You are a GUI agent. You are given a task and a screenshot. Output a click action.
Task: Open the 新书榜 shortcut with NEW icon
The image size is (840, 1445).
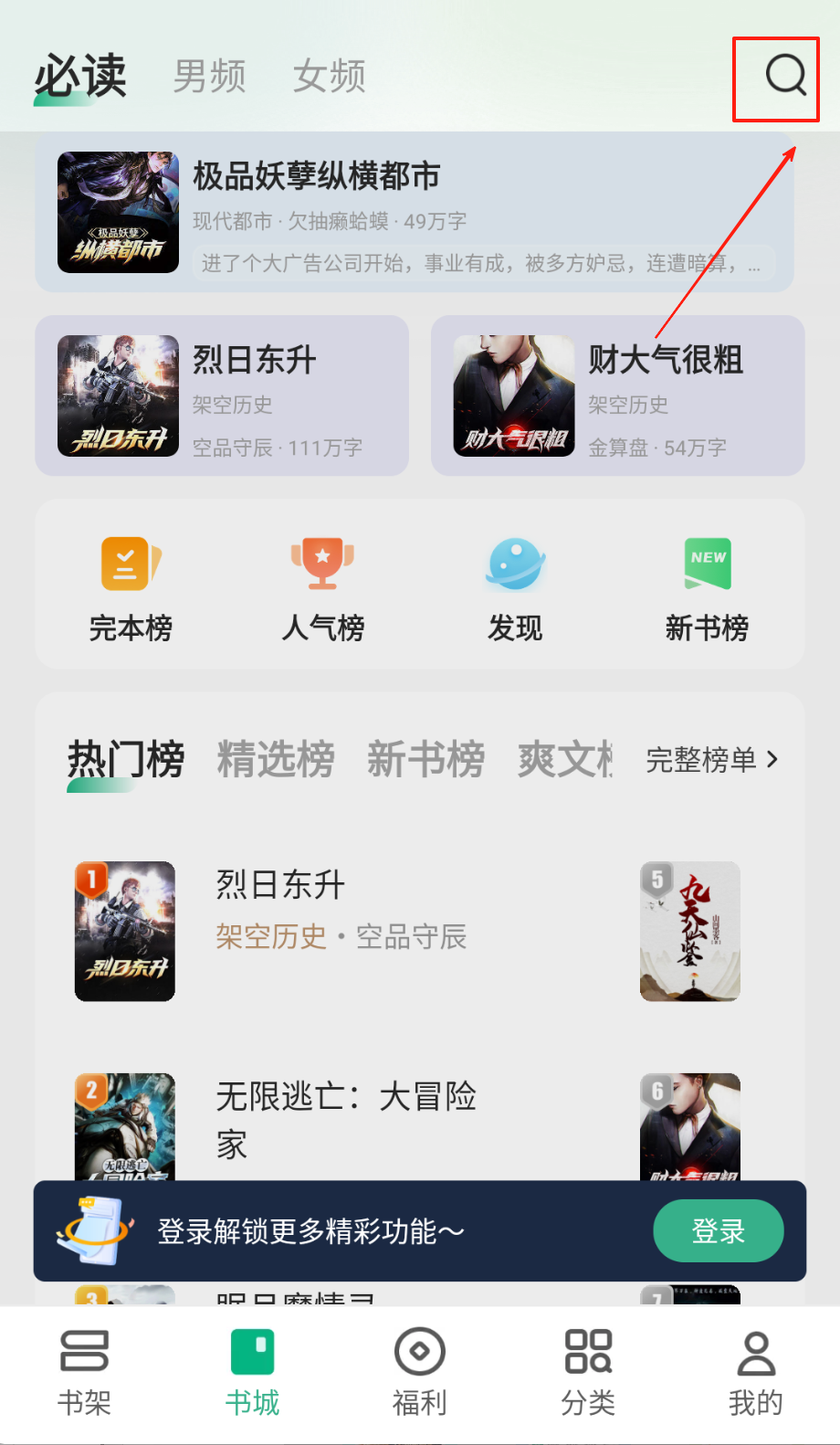pyautogui.click(x=707, y=587)
